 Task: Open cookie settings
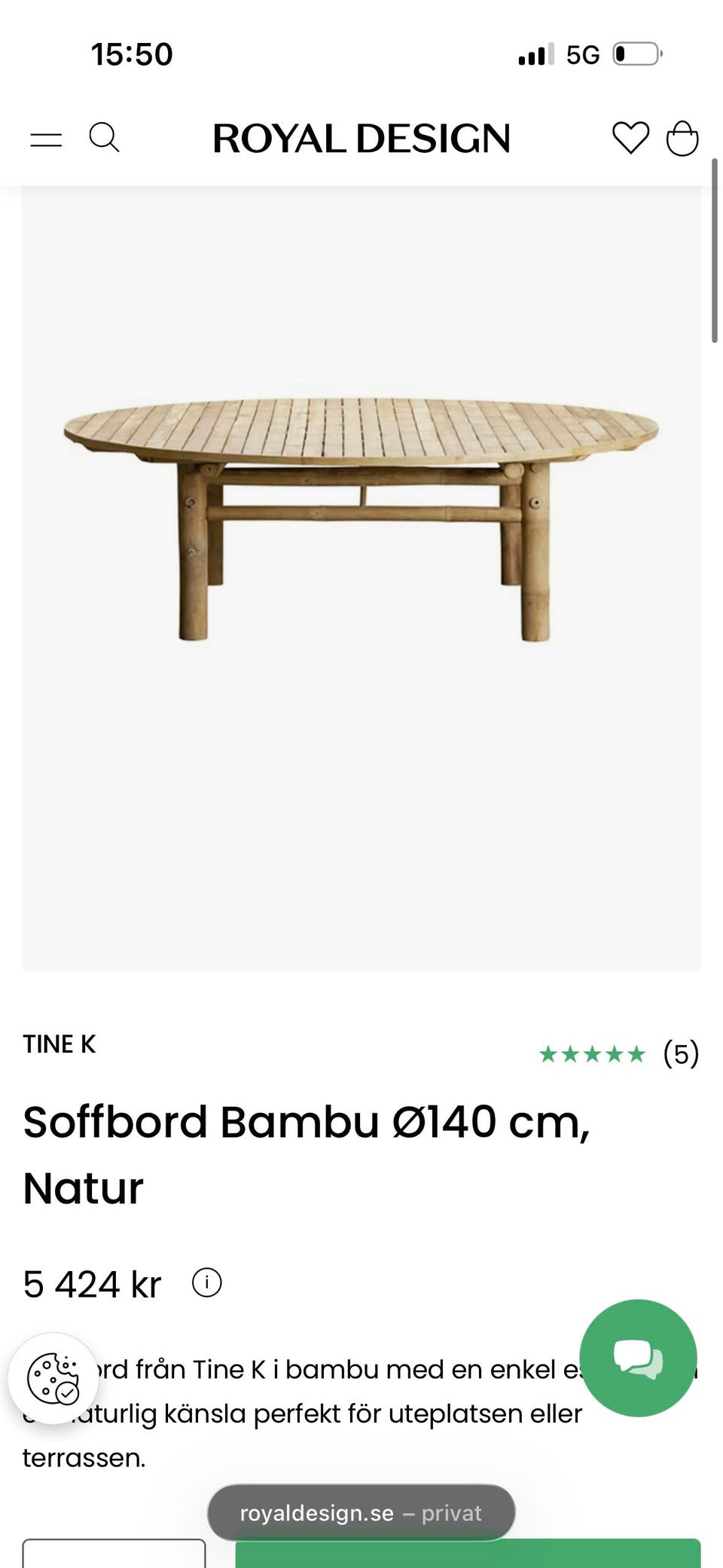(x=53, y=1378)
